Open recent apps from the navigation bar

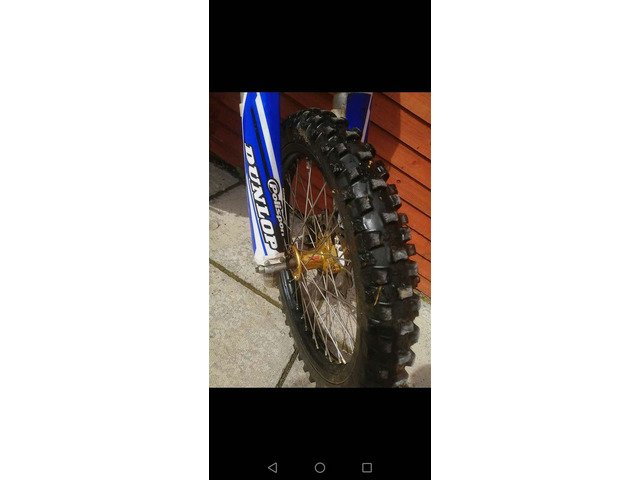pos(367,467)
